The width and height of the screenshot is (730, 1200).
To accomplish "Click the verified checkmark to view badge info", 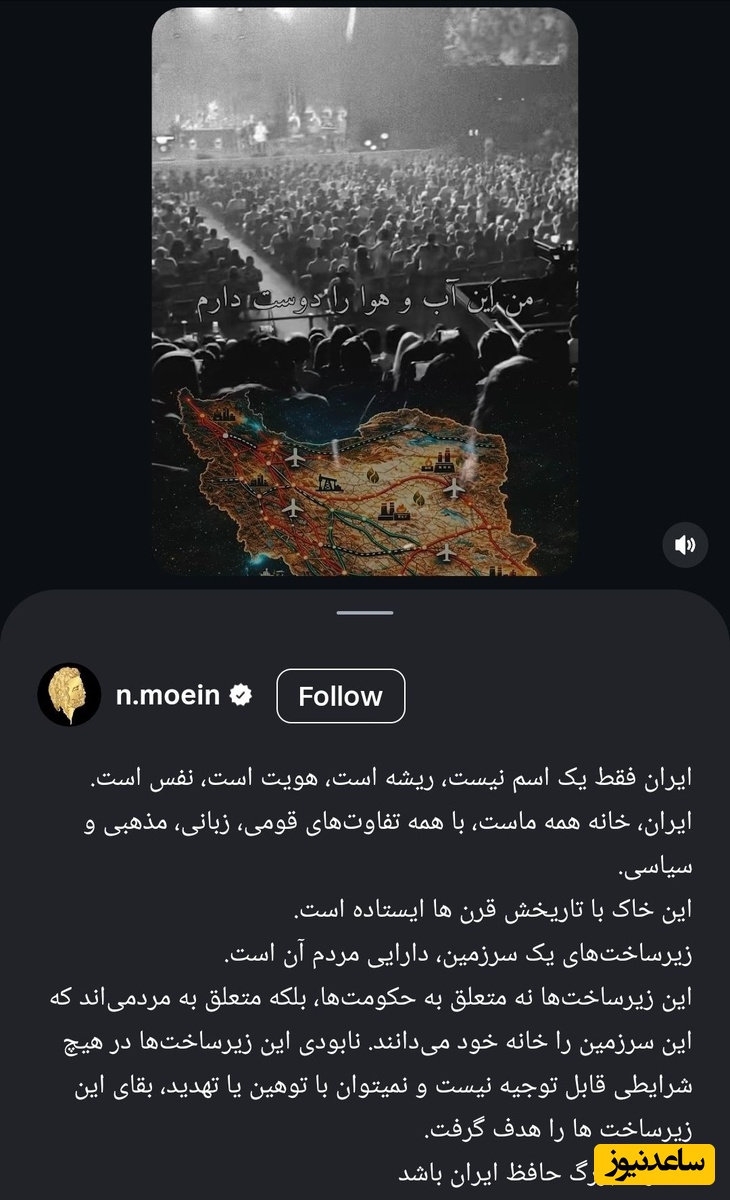I will 238,695.
